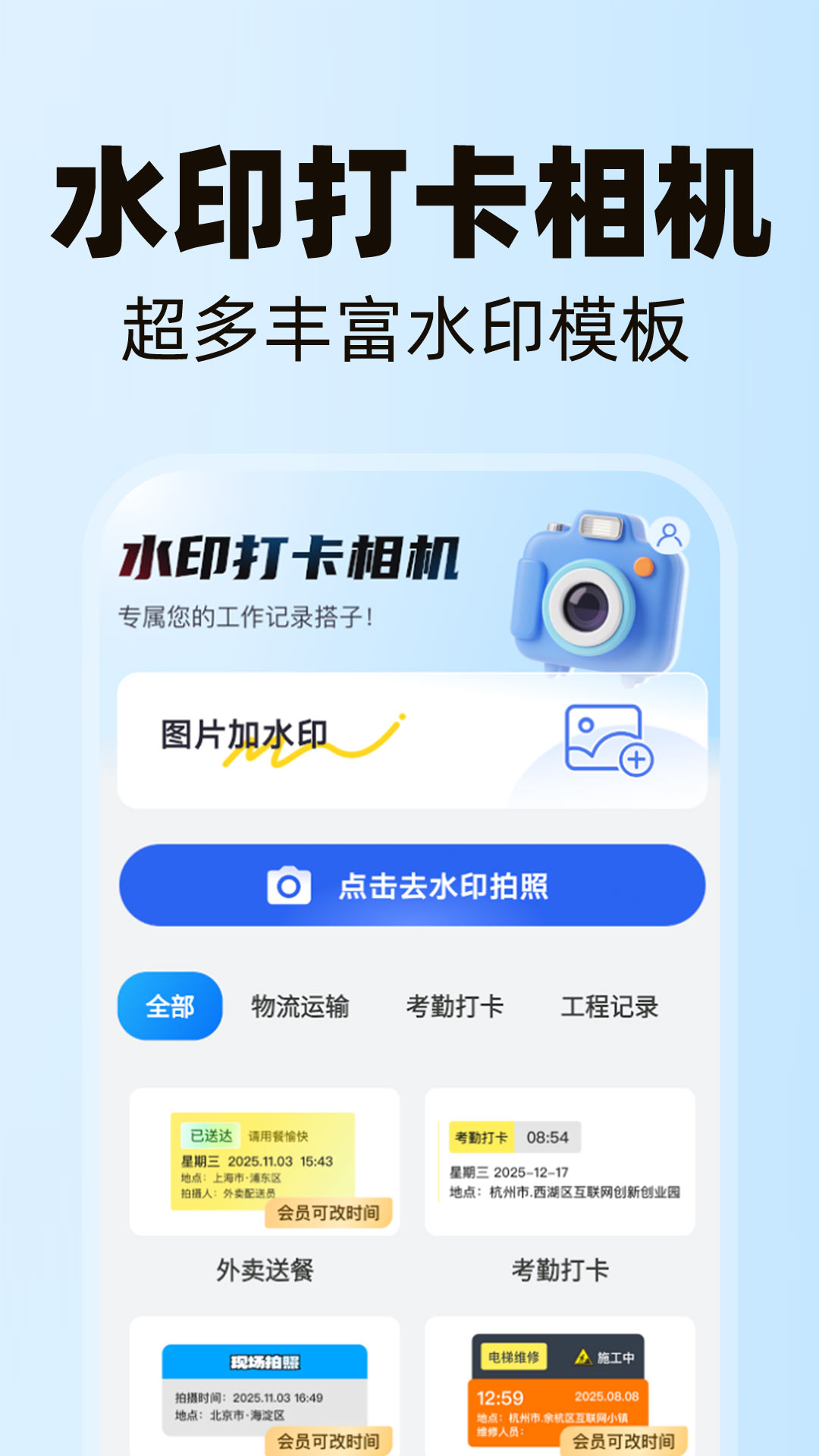
Task: Open the user profile icon
Action: pyautogui.click(x=669, y=536)
